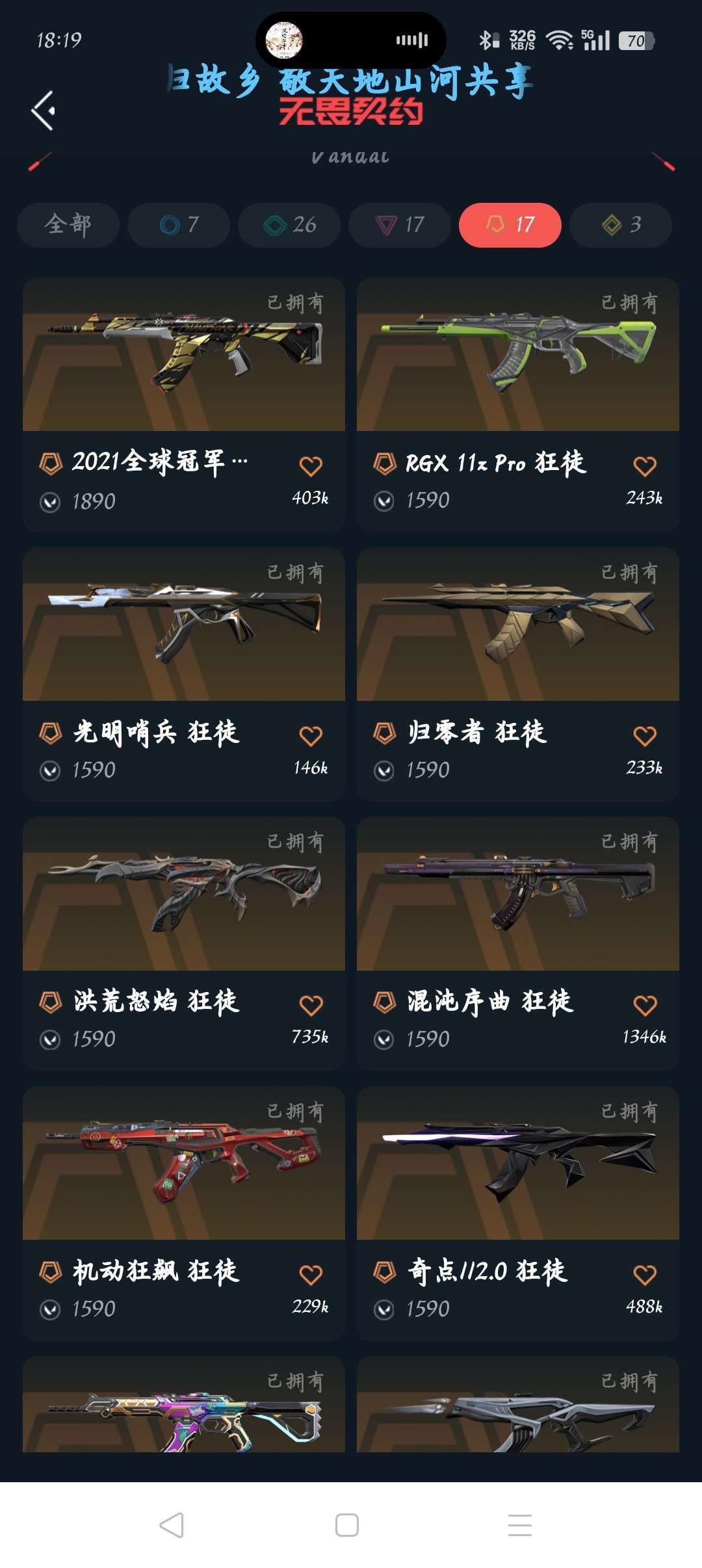Open the 光明哨兵 狂徒 skin card
Image resolution: width=702 pixels, height=1568 pixels.
coord(184,675)
